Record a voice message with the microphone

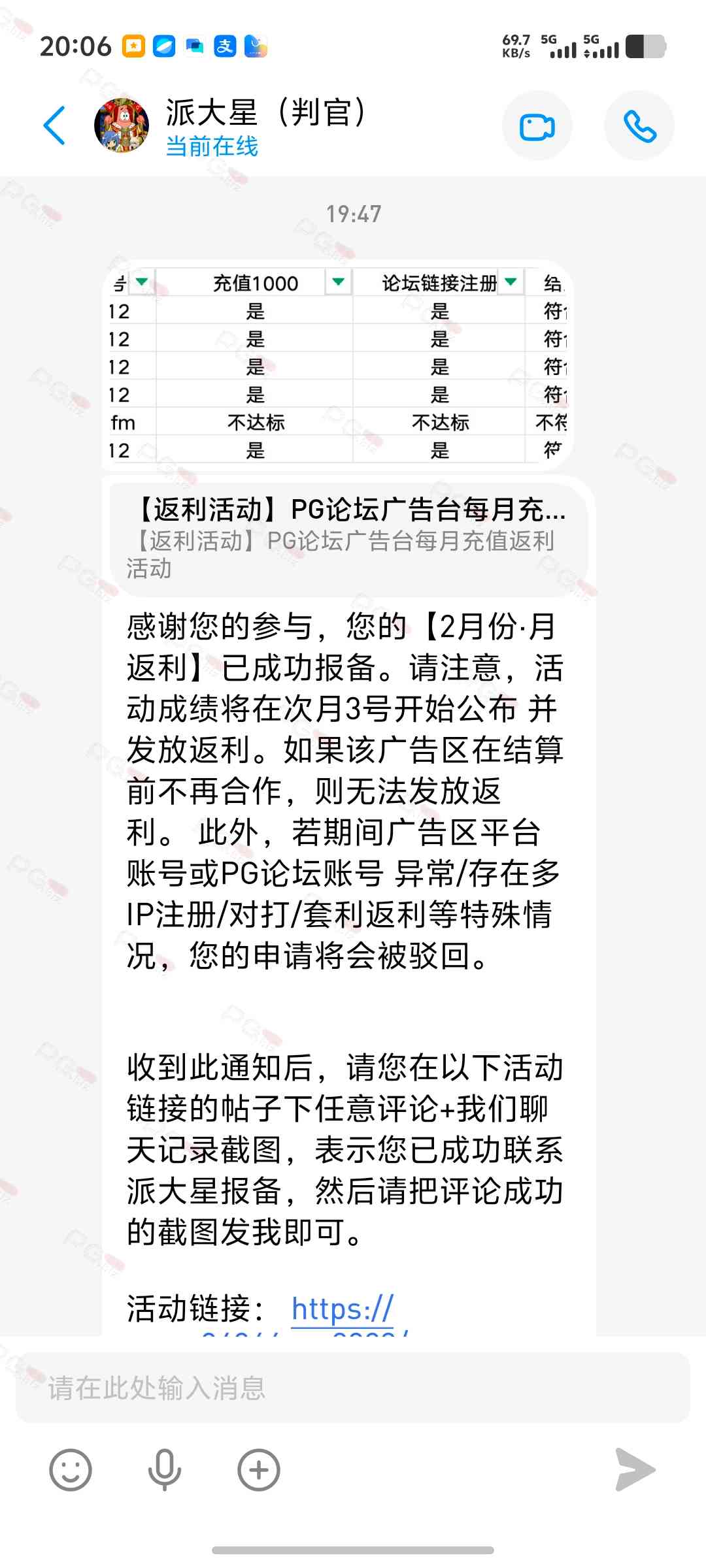click(x=165, y=1470)
